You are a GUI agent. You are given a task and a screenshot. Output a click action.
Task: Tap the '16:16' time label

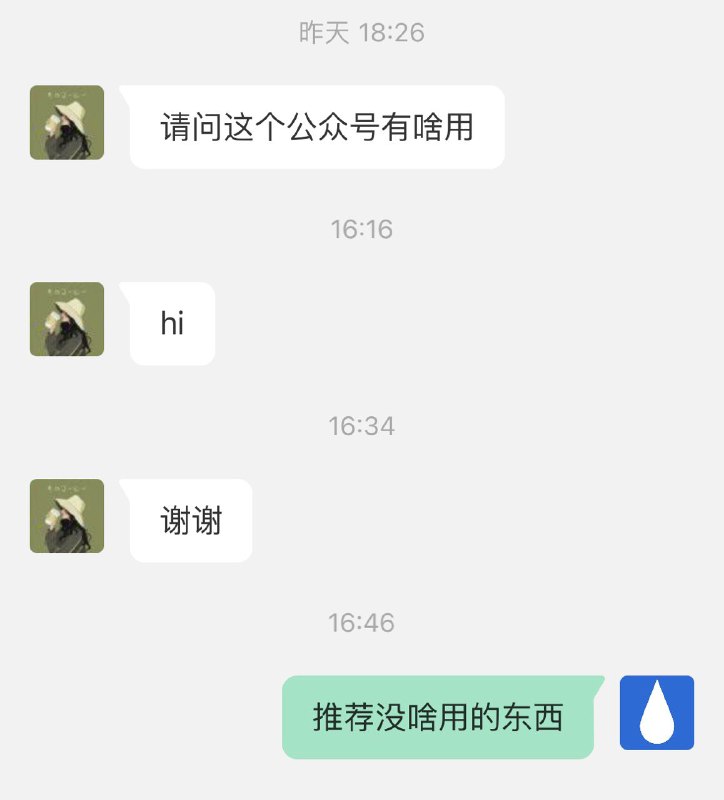tap(362, 230)
